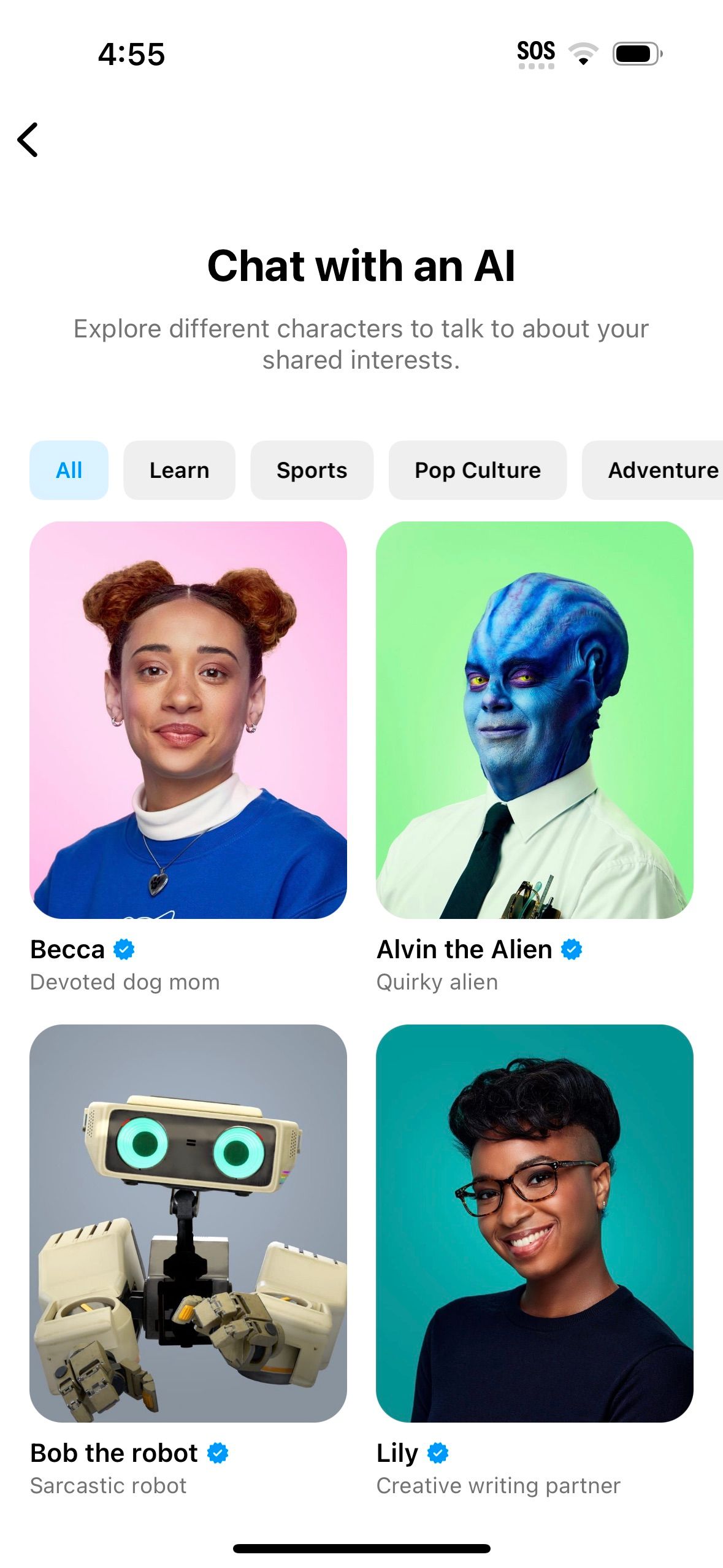Go back using the arrow icon
723x1568 pixels.
[x=28, y=140]
